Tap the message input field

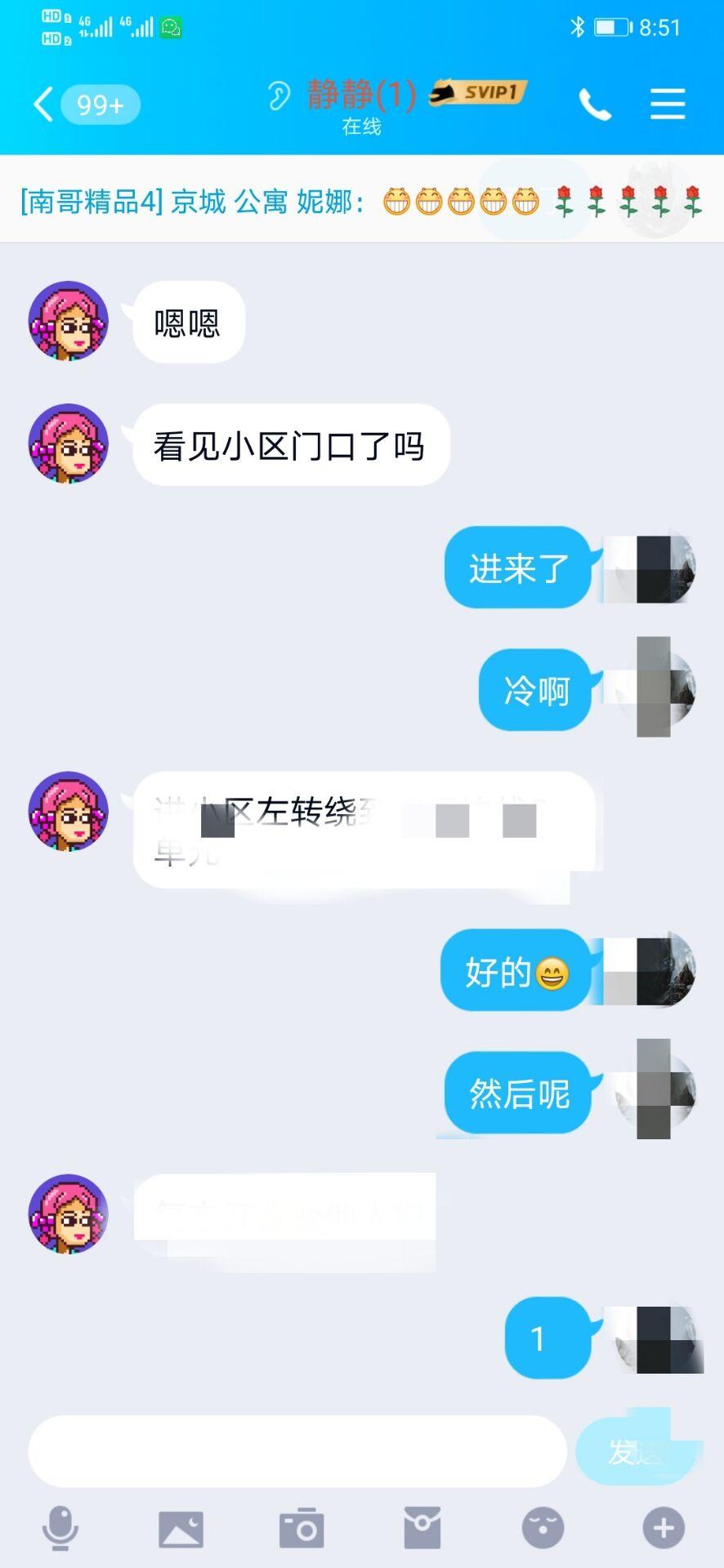pyautogui.click(x=298, y=1450)
